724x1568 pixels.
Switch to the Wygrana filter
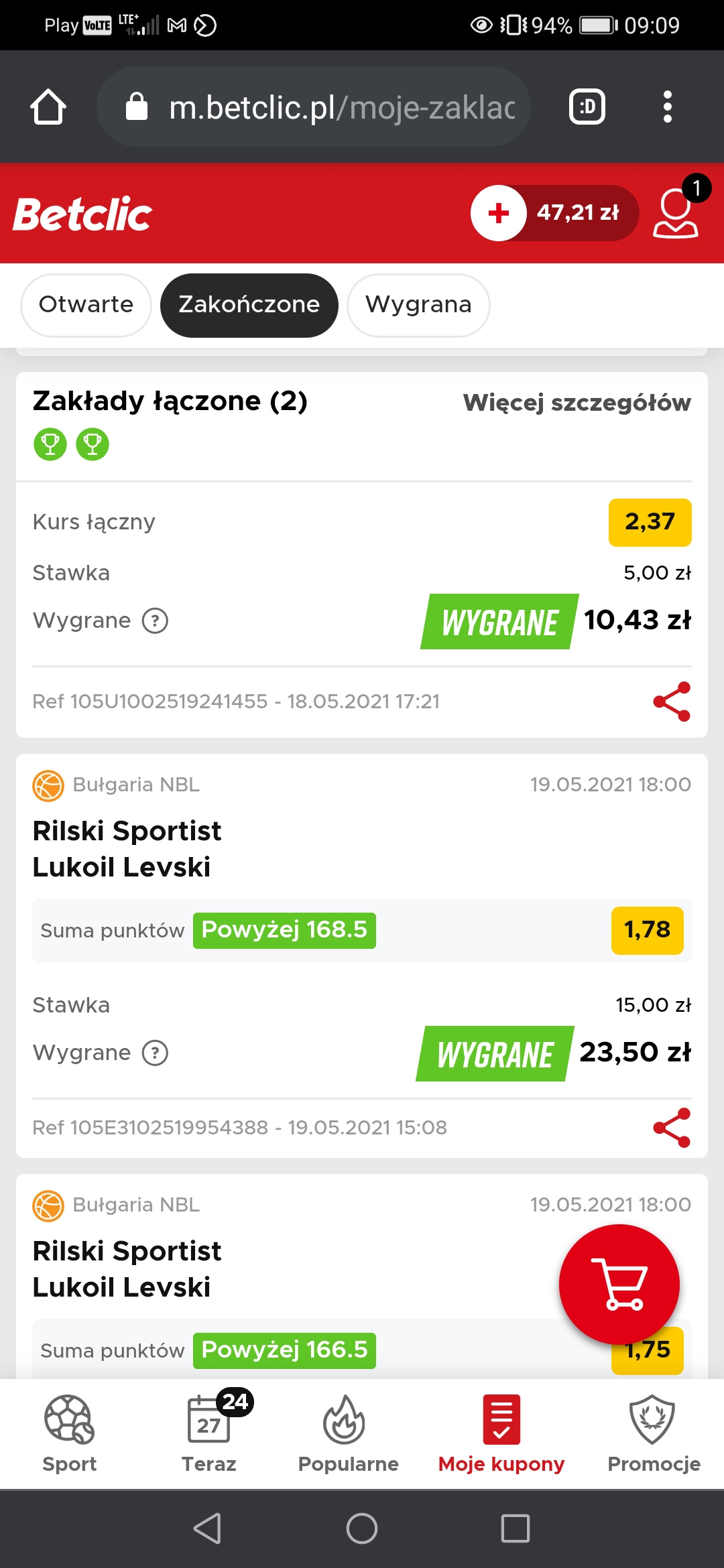click(x=418, y=305)
